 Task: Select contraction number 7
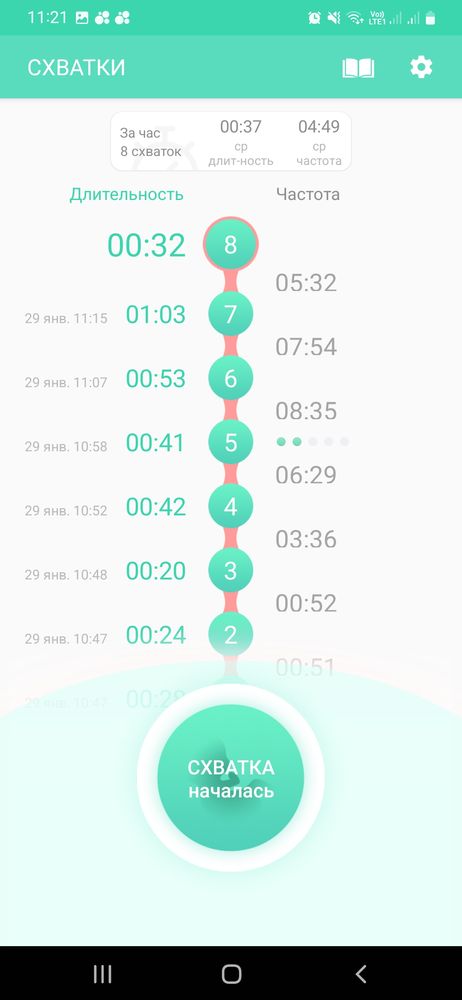230,314
